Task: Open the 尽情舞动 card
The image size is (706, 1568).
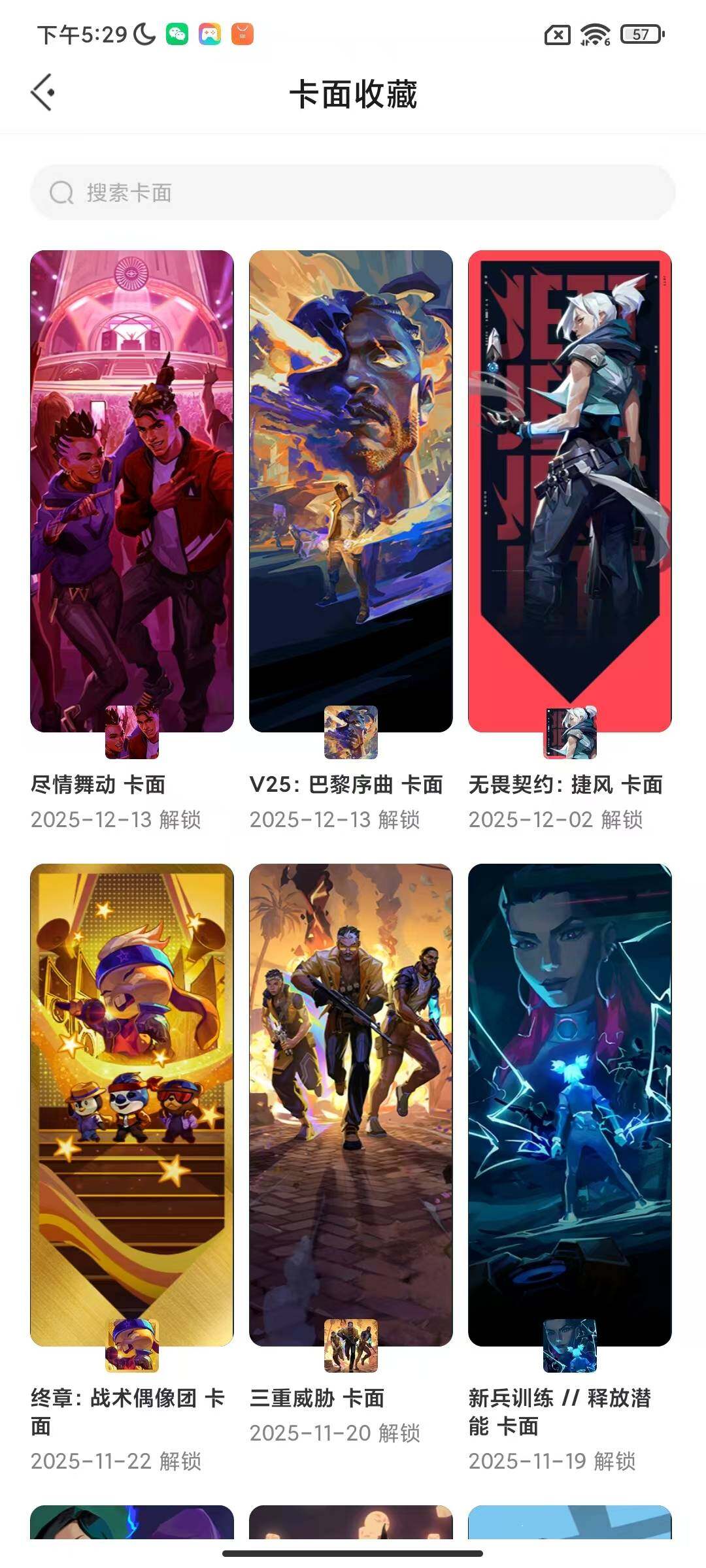Action: [x=132, y=491]
